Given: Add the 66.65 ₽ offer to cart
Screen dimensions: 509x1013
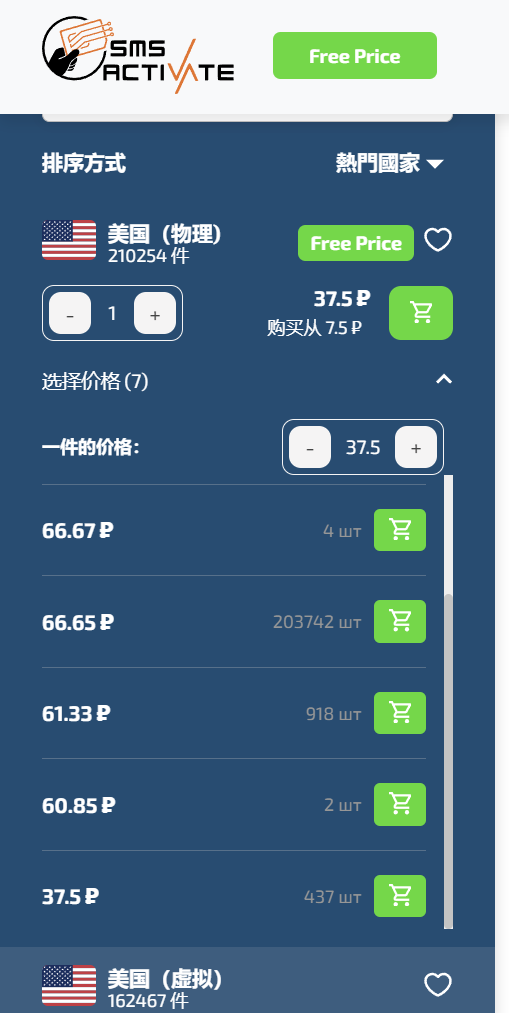Looking at the screenshot, I should point(400,621).
